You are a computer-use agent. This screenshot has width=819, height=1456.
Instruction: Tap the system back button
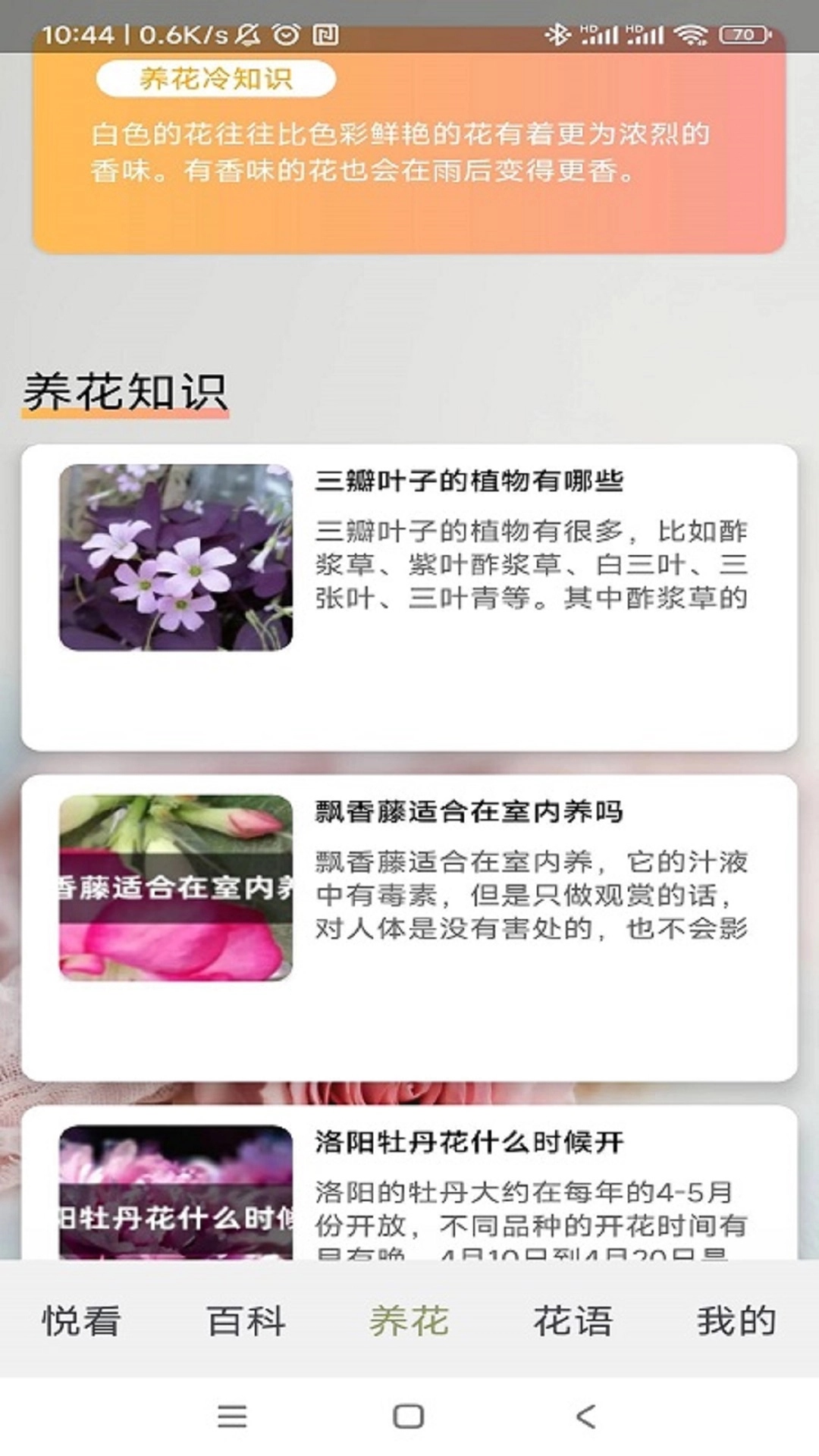click(585, 1416)
